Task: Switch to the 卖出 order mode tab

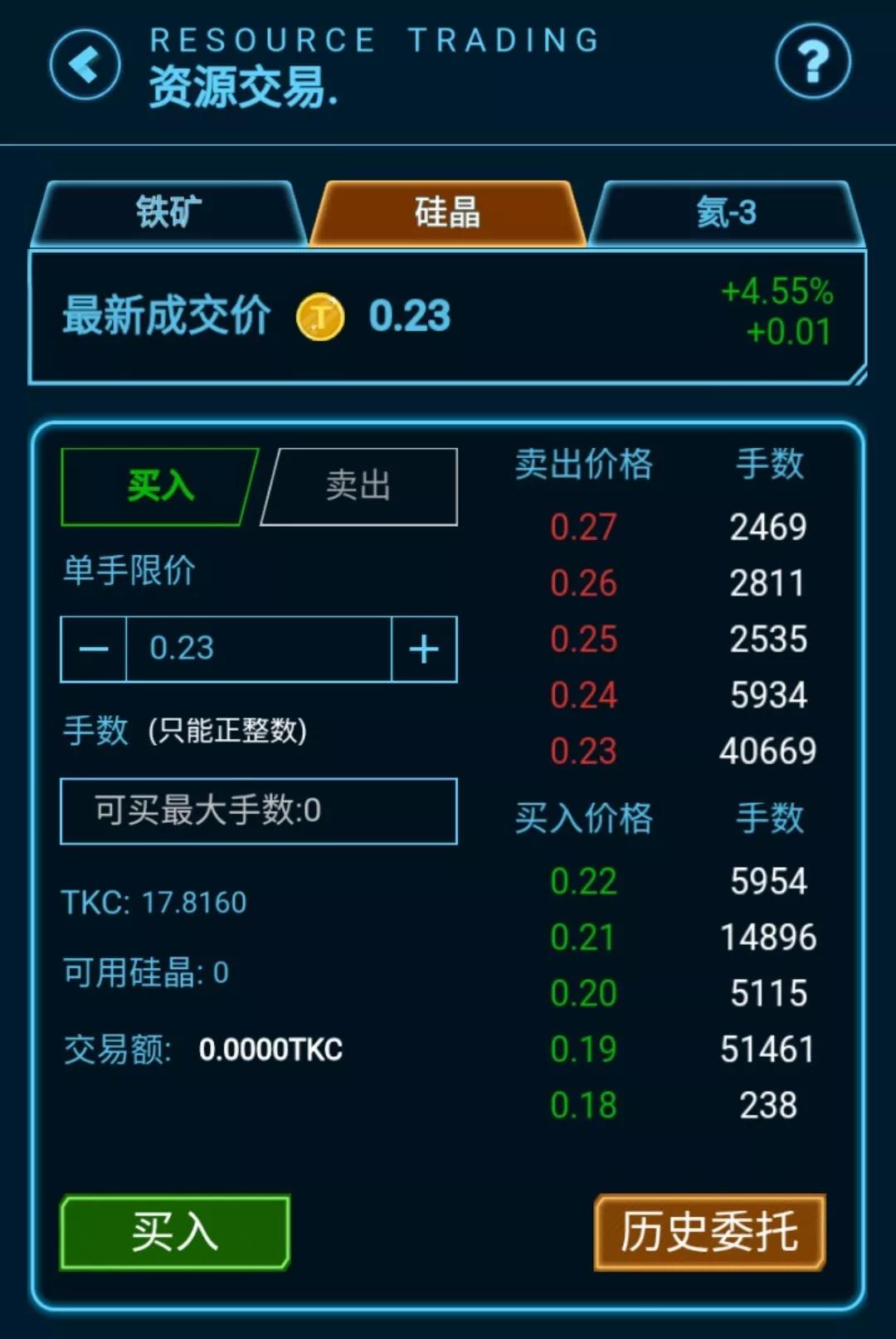Action: (x=359, y=486)
